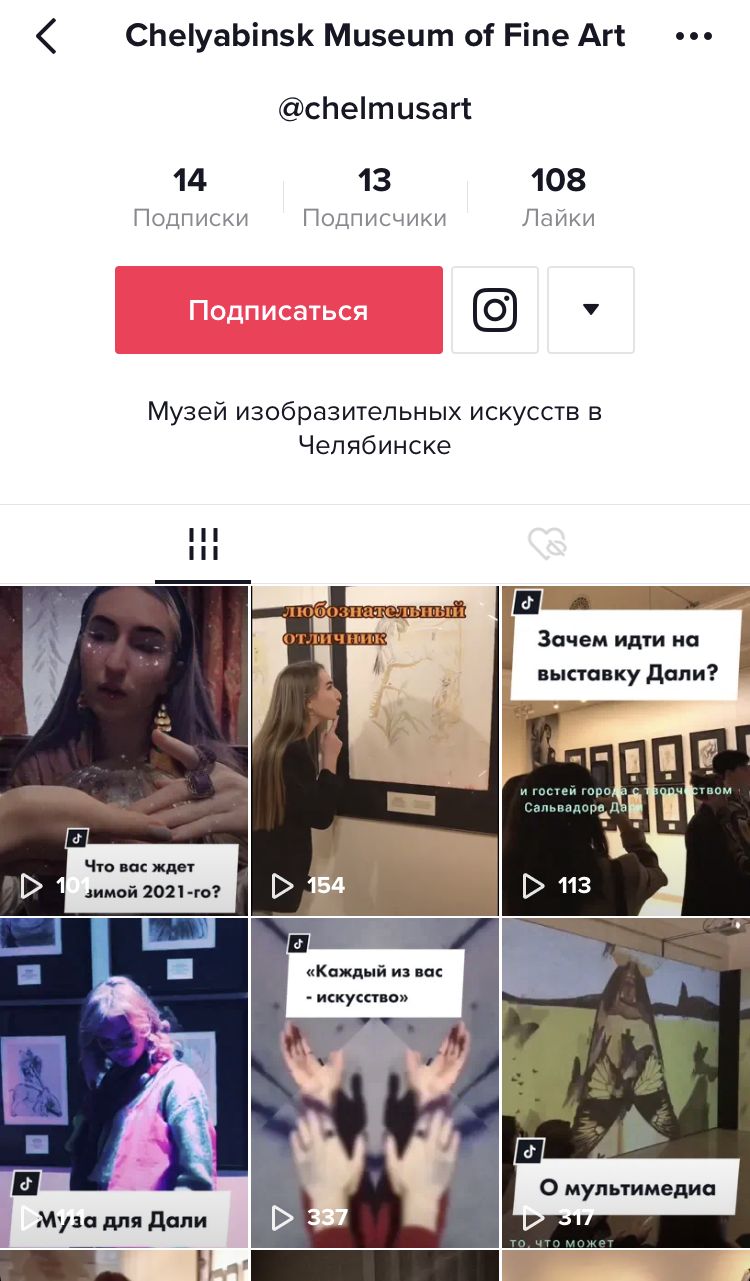
Task: Open the 'О мультимедиа' video
Action: [626, 1082]
